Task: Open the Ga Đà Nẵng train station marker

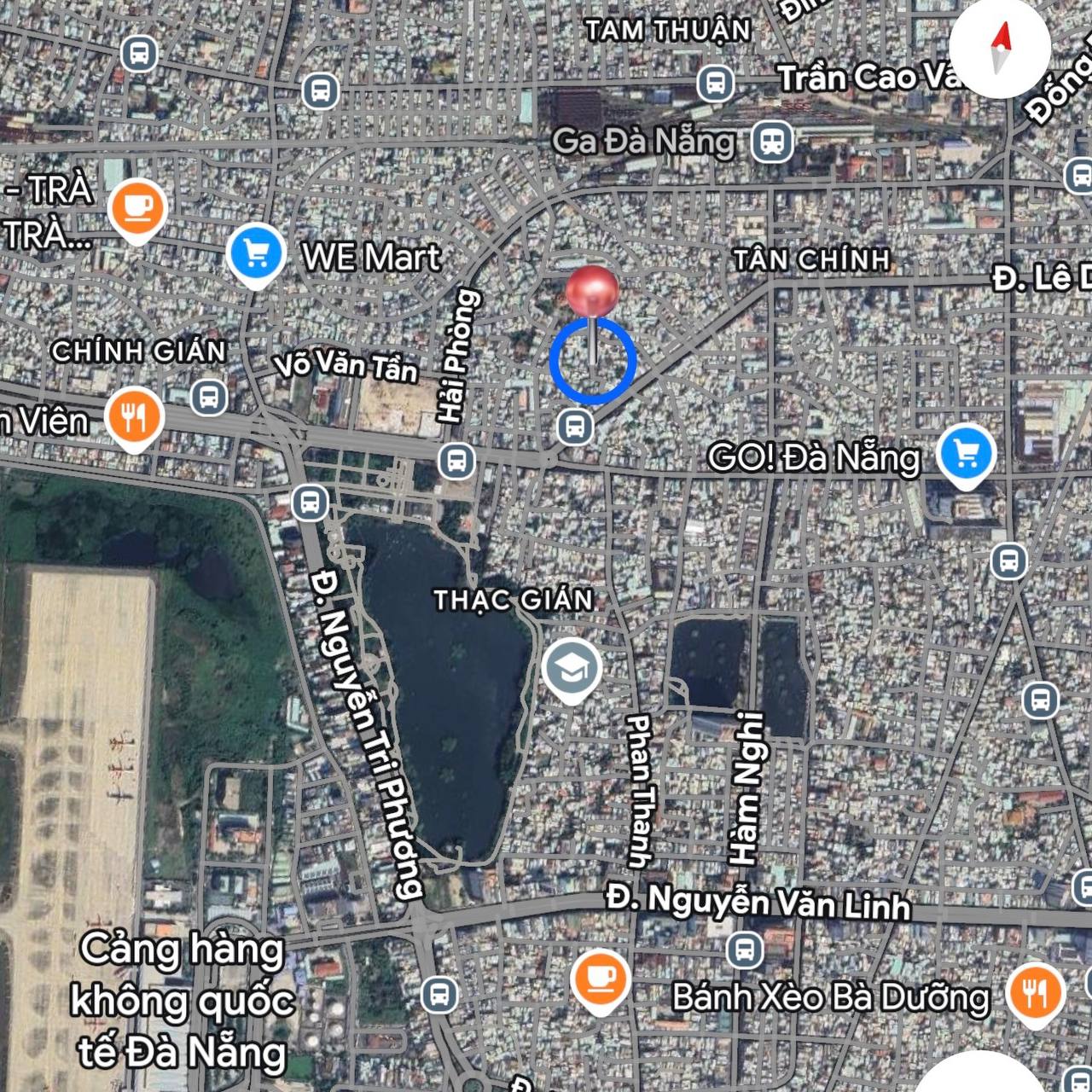Action: tap(772, 142)
